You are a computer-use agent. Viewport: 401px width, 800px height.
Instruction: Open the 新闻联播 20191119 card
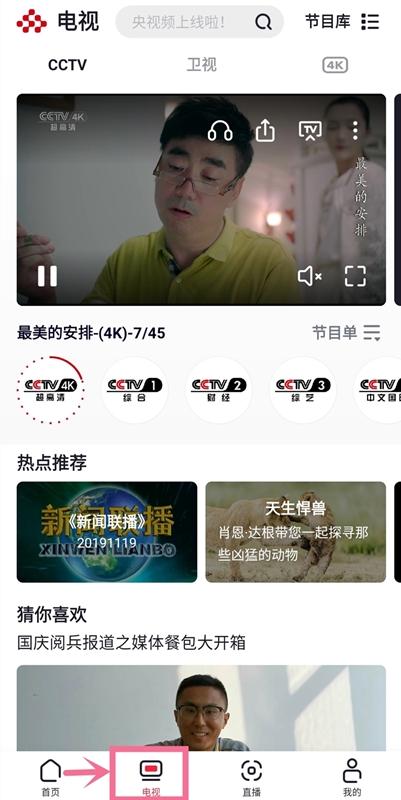(x=107, y=532)
